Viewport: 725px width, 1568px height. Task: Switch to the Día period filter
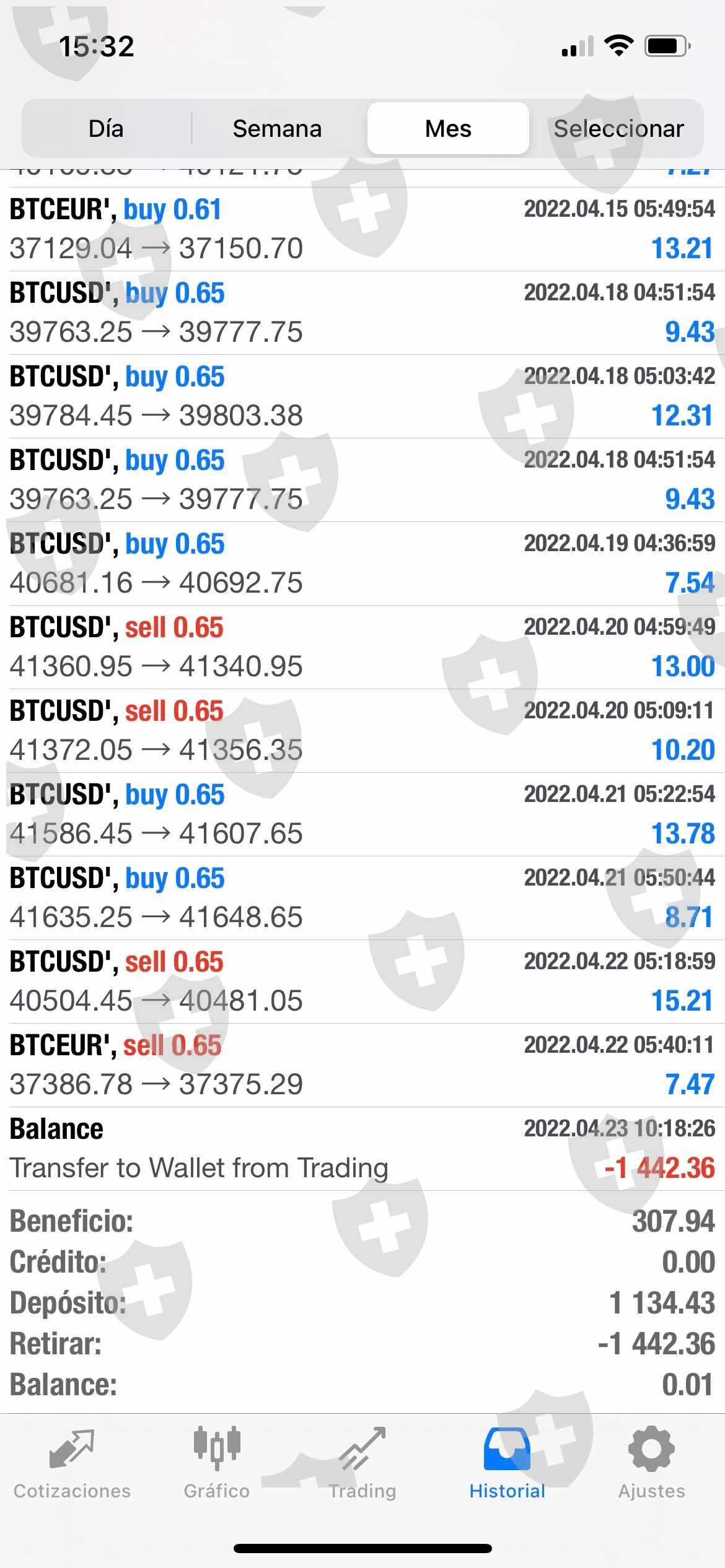pos(107,128)
